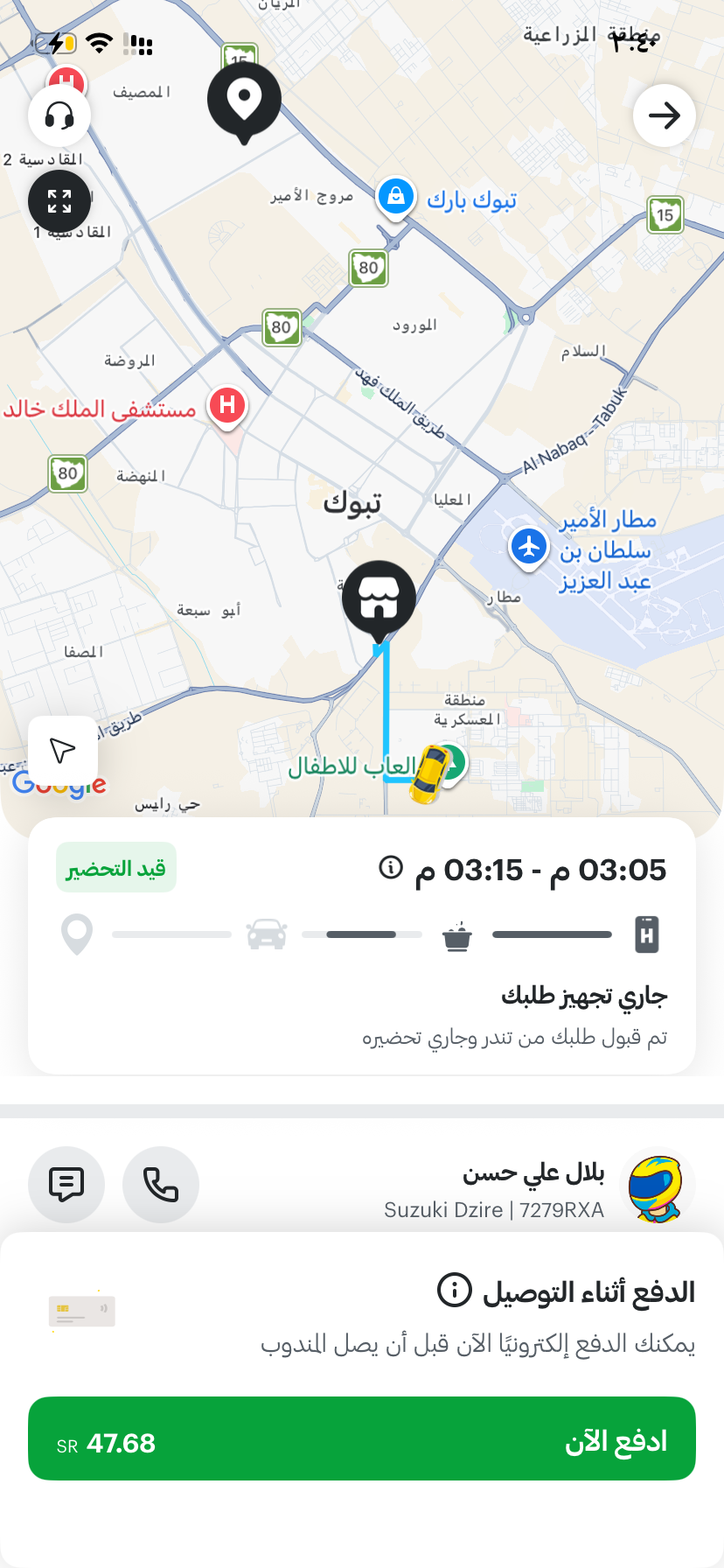Screen dimensions: 724x1568
Task: Tap ادفع الآن to pay 47.68 SR
Action: 362,1438
